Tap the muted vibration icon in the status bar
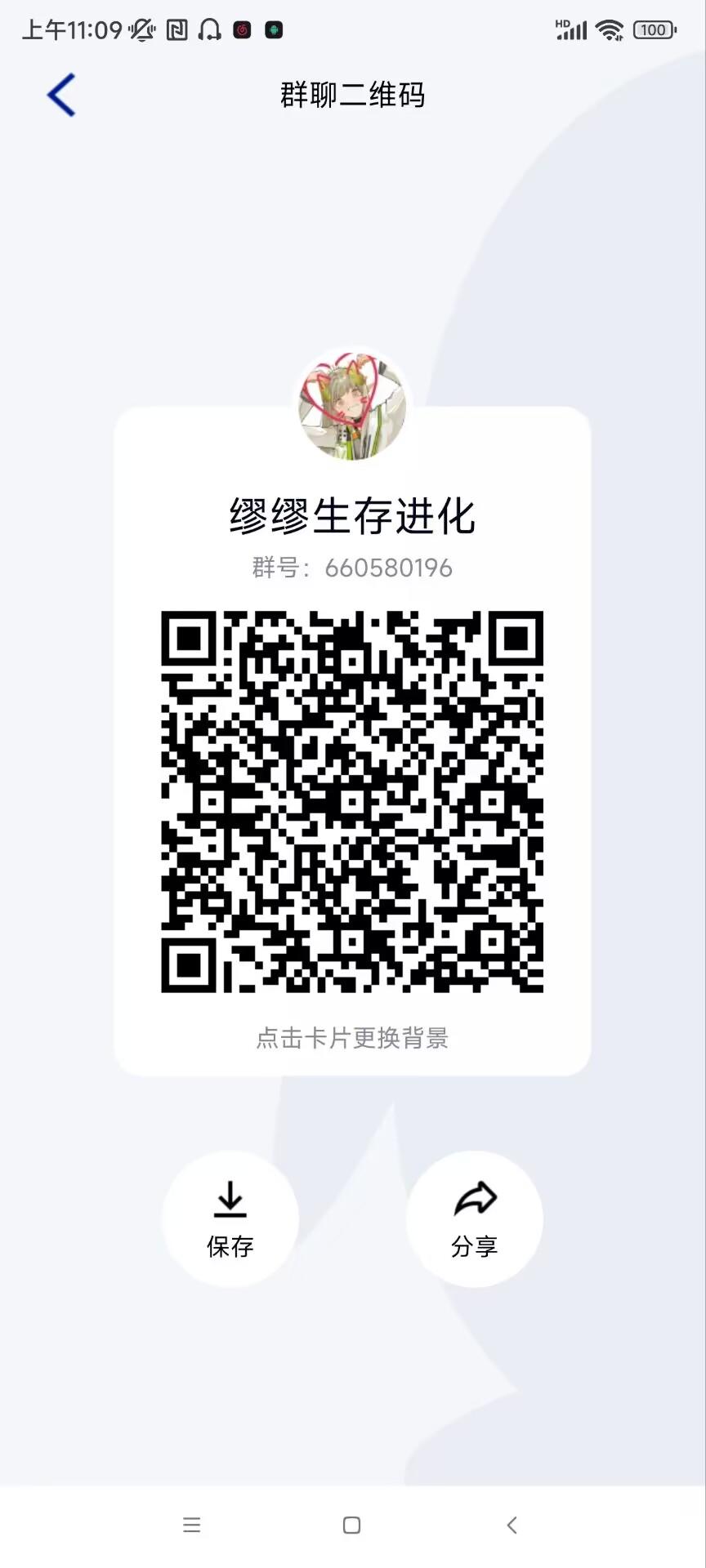 coord(142,28)
